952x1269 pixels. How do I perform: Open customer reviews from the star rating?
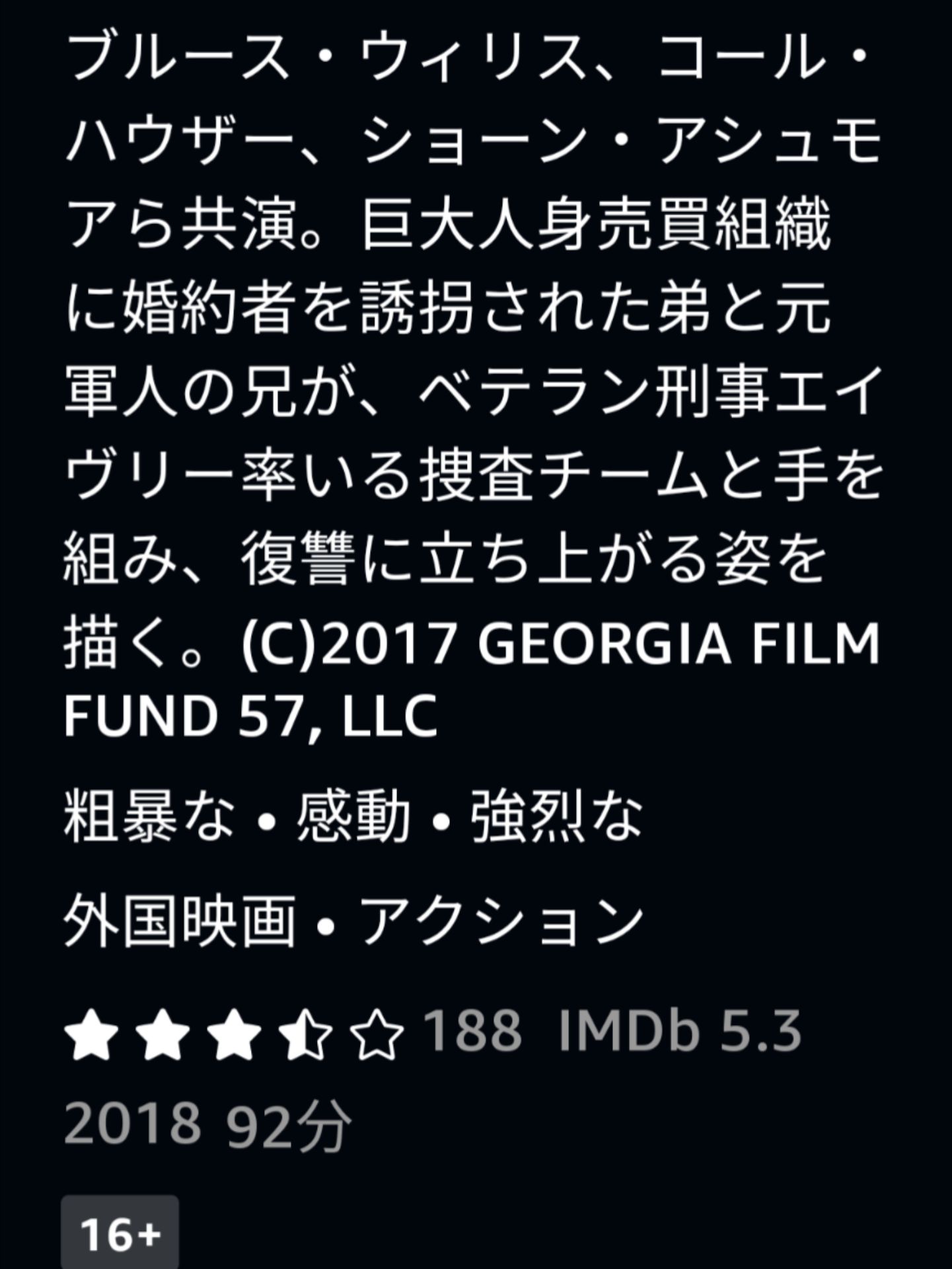coord(235,1032)
